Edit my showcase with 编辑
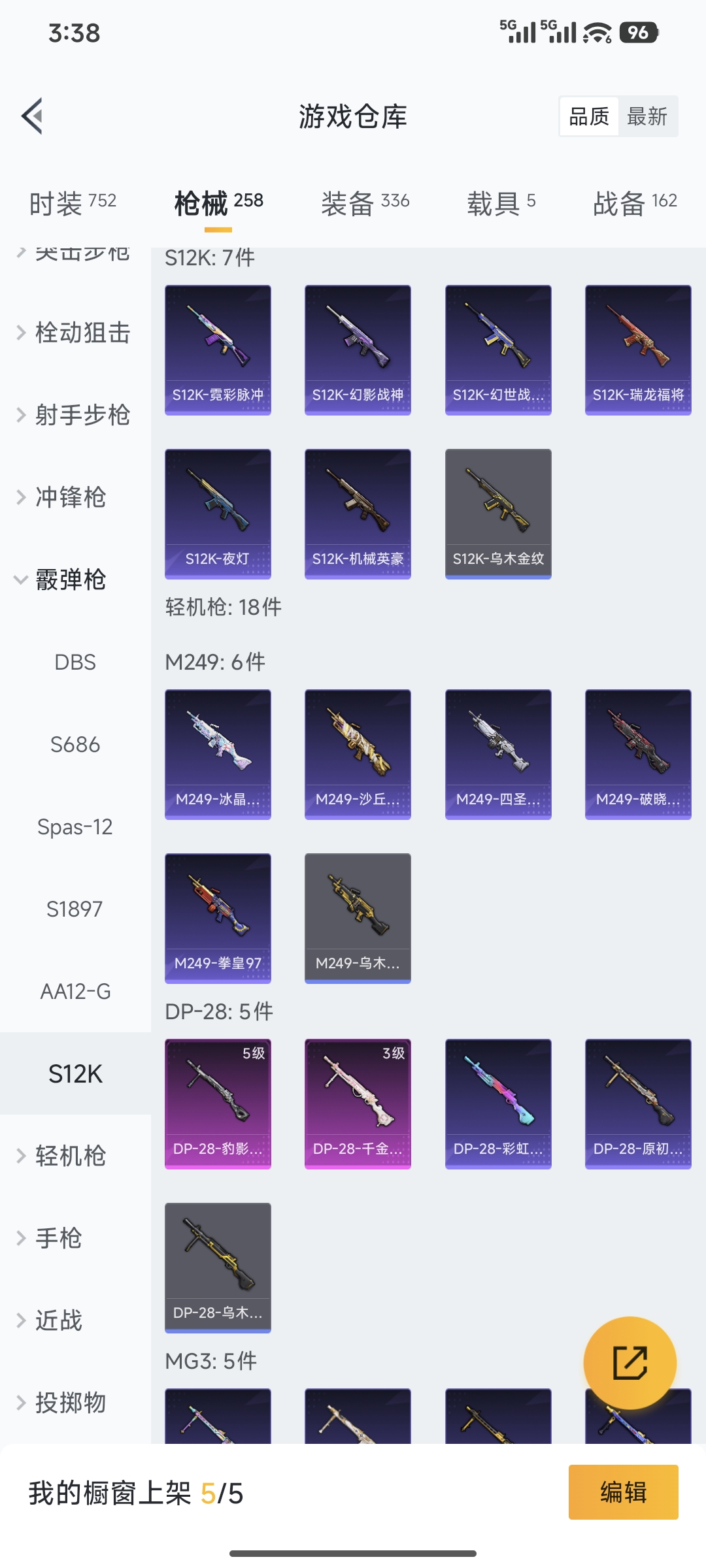 click(623, 1492)
